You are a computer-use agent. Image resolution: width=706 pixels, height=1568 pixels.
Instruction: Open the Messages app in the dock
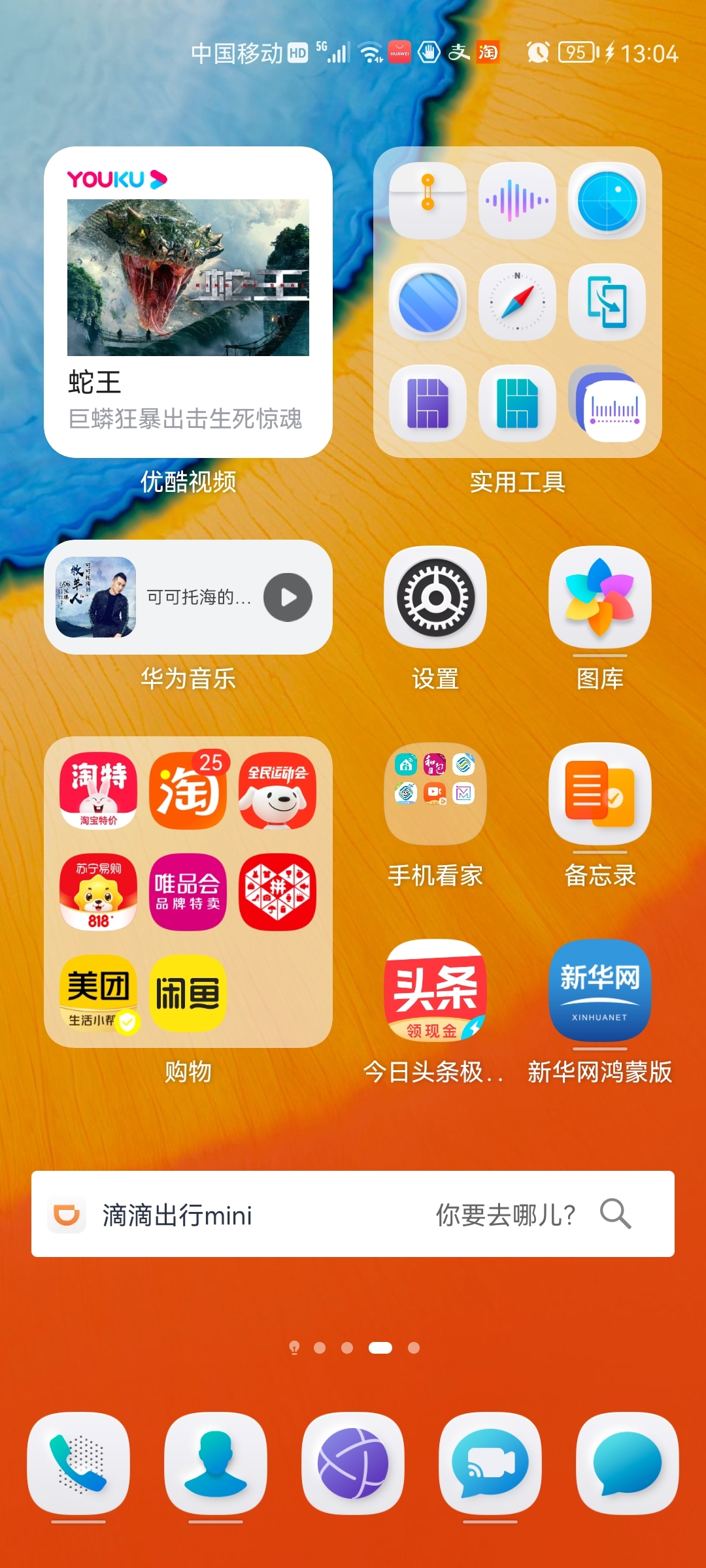tap(627, 1463)
